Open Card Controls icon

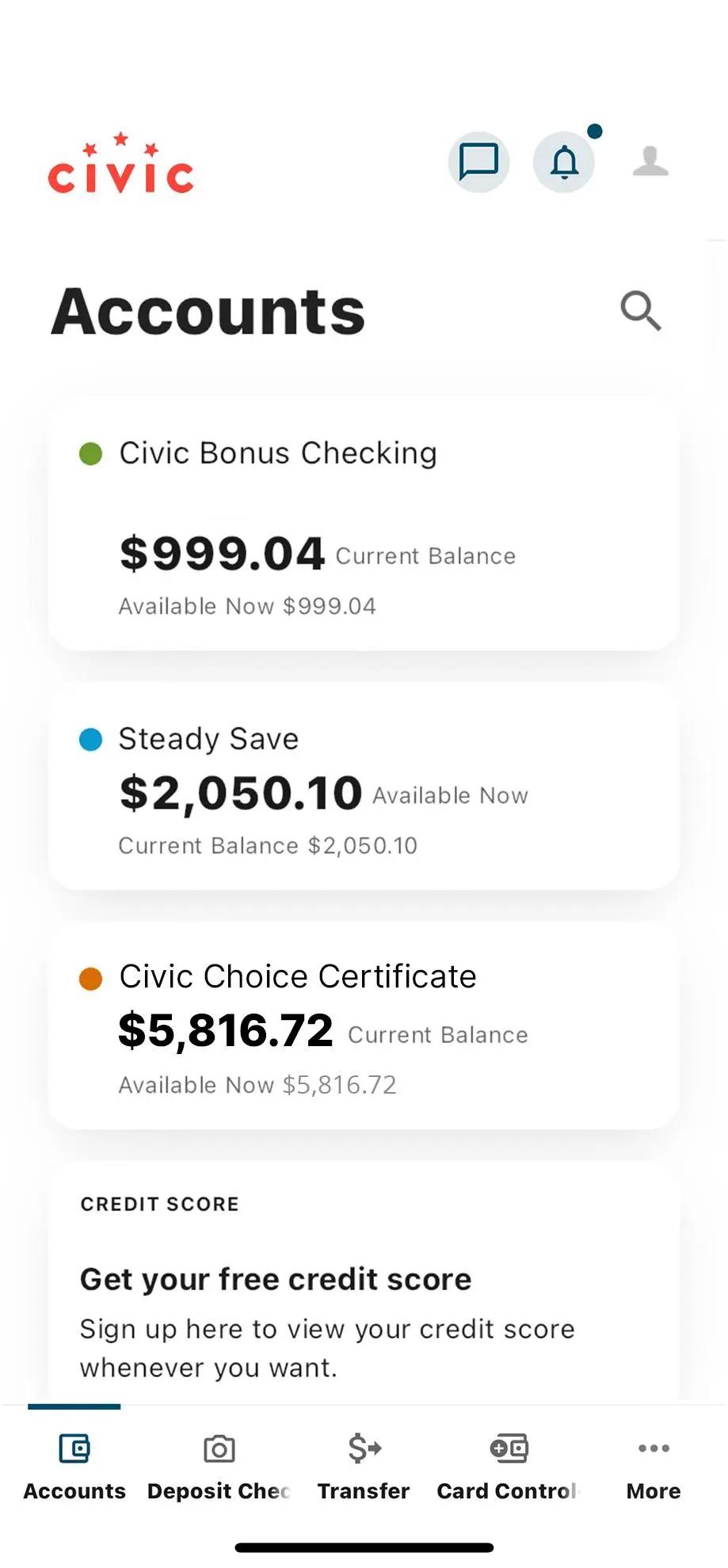(508, 1449)
